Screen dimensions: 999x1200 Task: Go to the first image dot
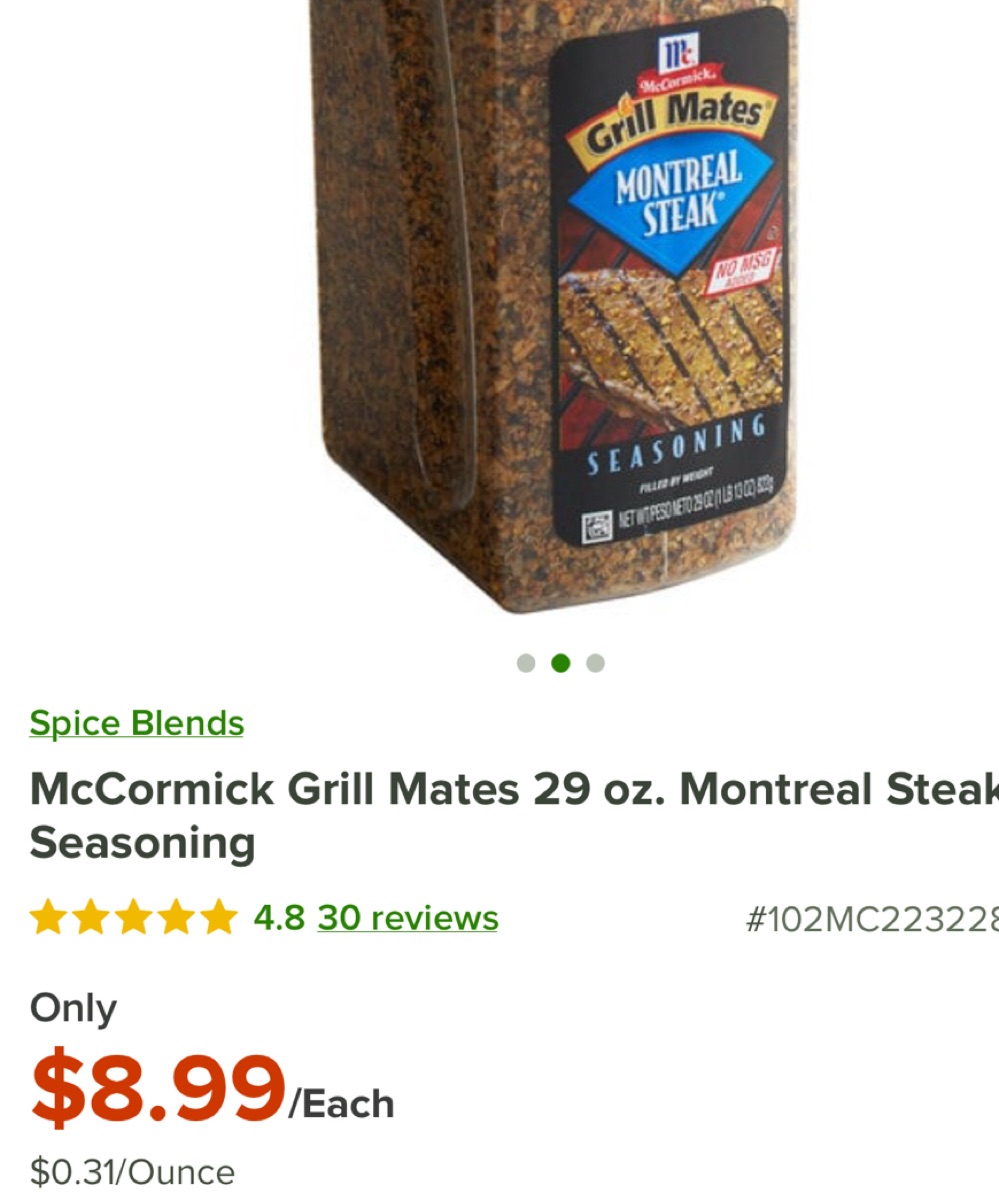pos(526,663)
